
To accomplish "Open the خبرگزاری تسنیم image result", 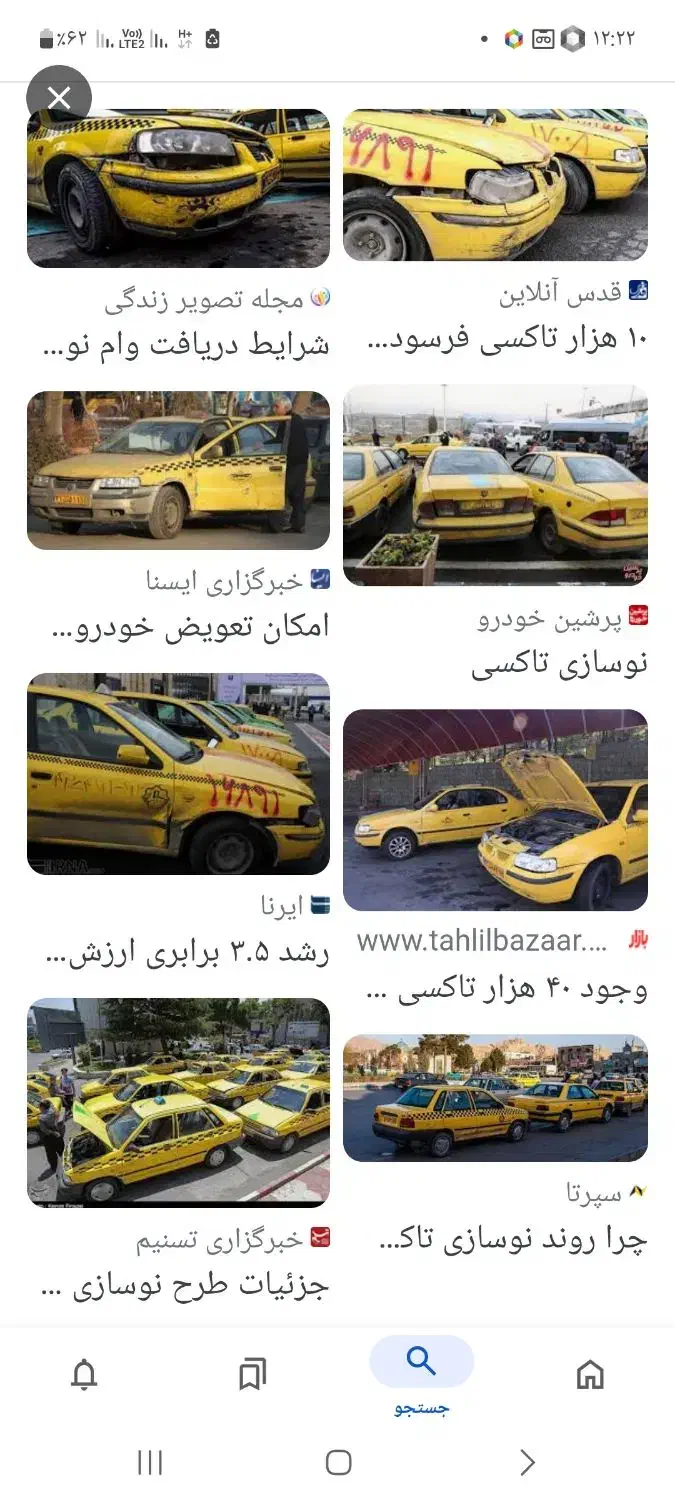I will pos(178,1102).
